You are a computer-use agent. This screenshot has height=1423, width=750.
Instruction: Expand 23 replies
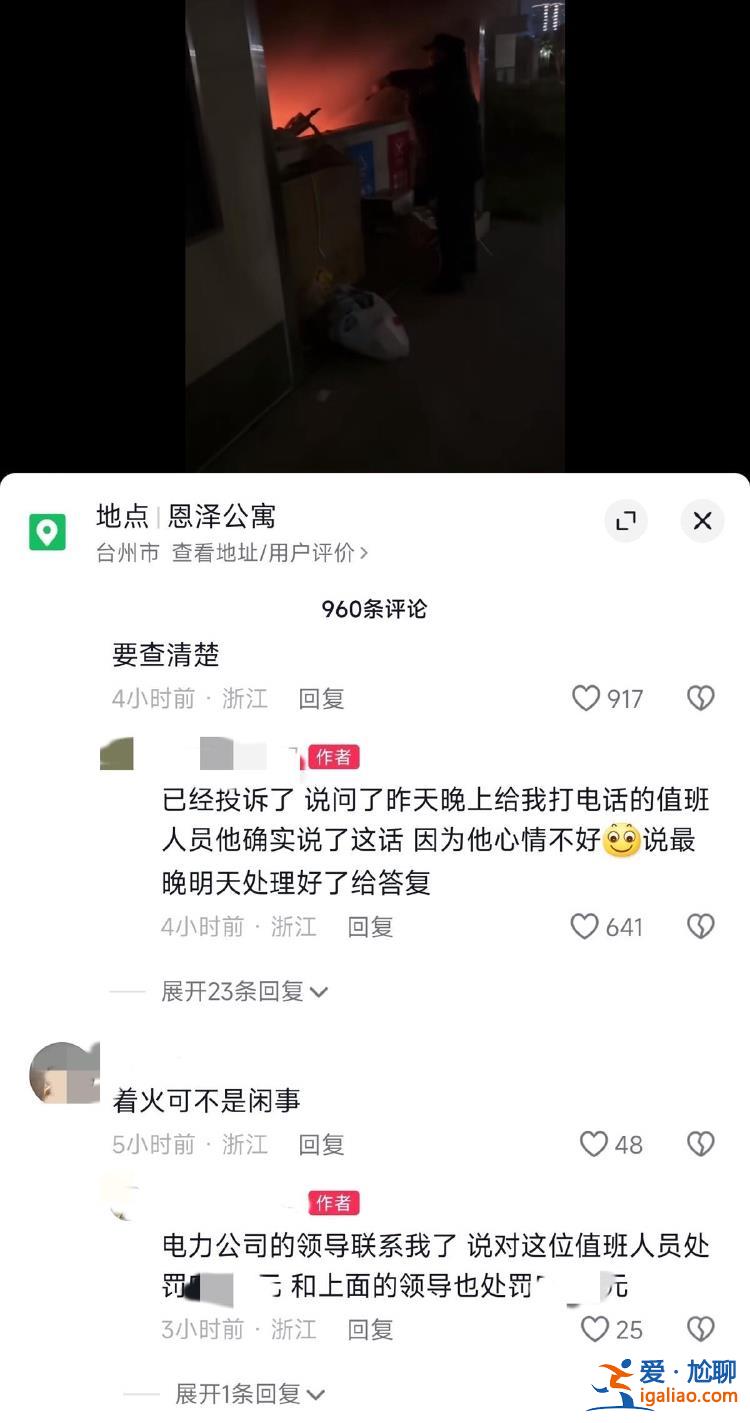click(x=245, y=991)
